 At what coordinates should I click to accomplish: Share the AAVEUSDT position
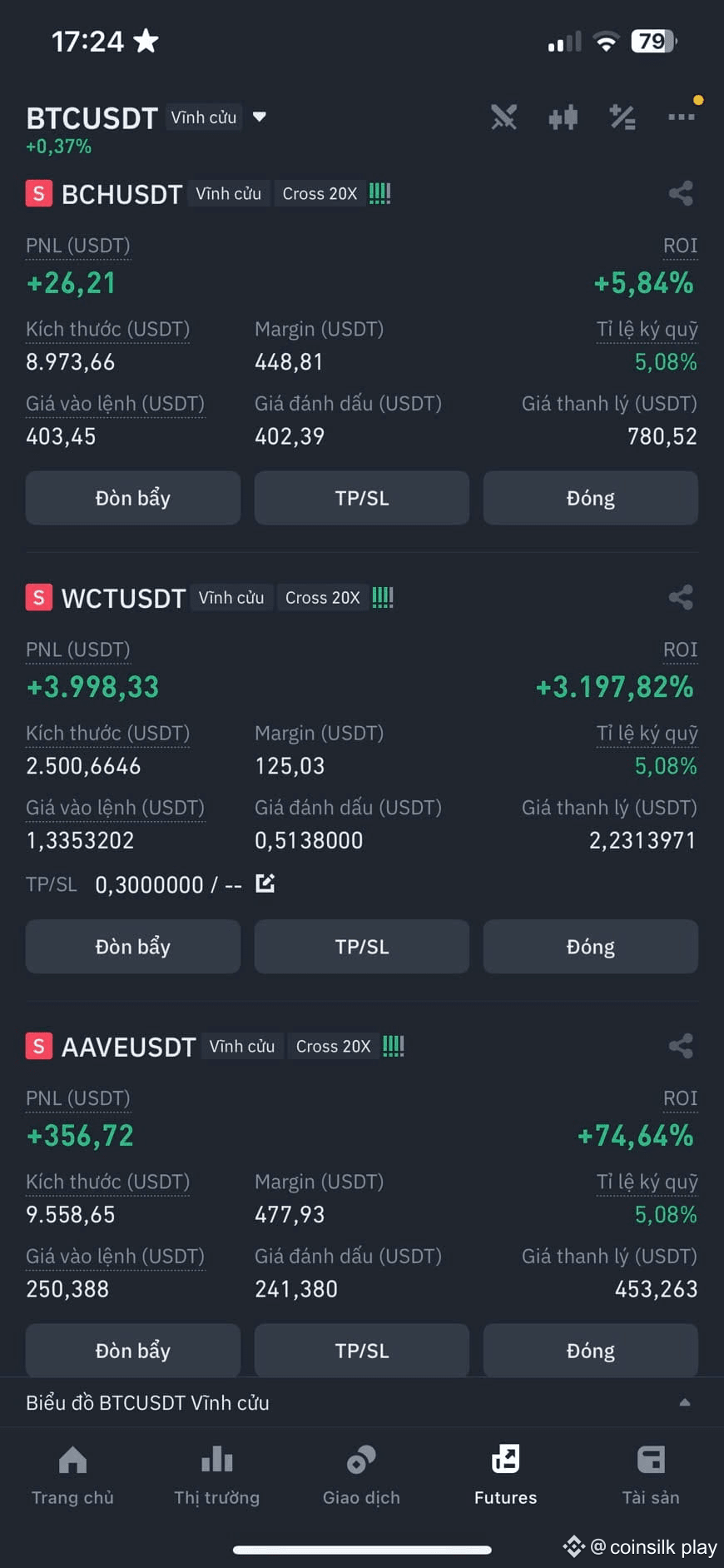tap(681, 1047)
